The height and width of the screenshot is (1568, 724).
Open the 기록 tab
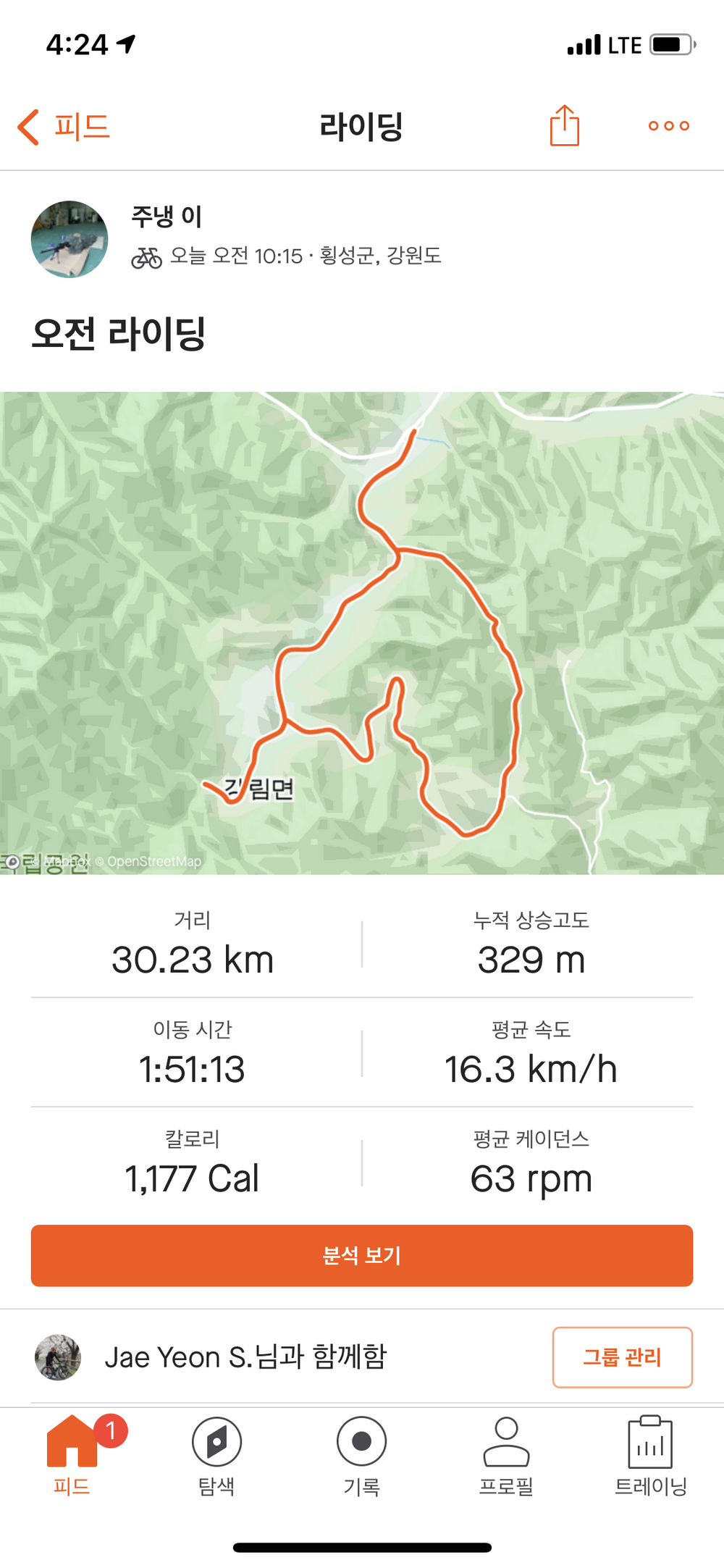click(361, 1456)
